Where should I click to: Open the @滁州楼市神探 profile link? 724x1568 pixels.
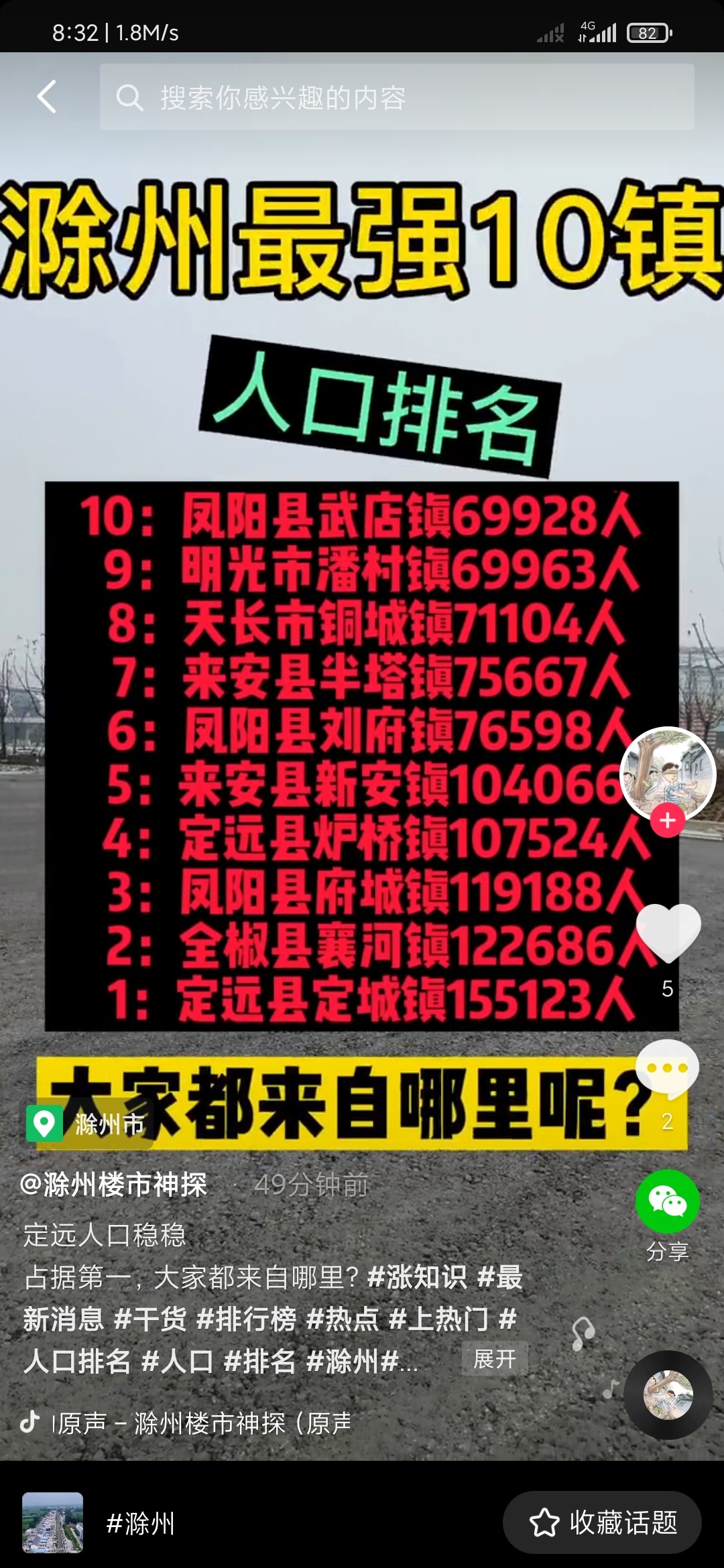[114, 1185]
